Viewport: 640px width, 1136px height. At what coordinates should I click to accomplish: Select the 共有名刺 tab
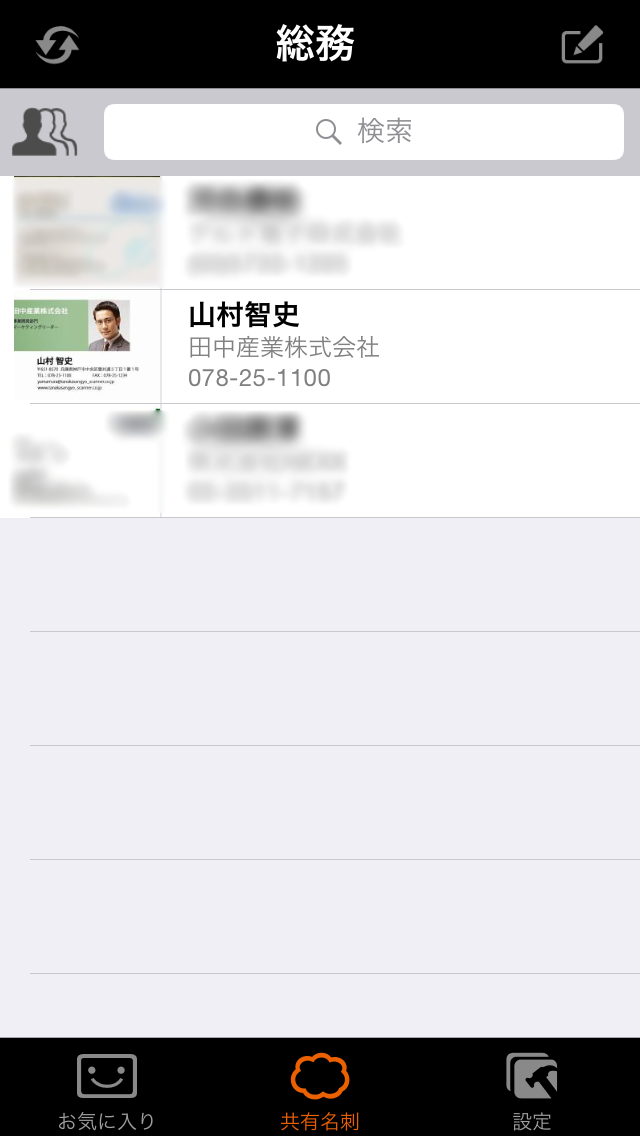pos(320,1088)
